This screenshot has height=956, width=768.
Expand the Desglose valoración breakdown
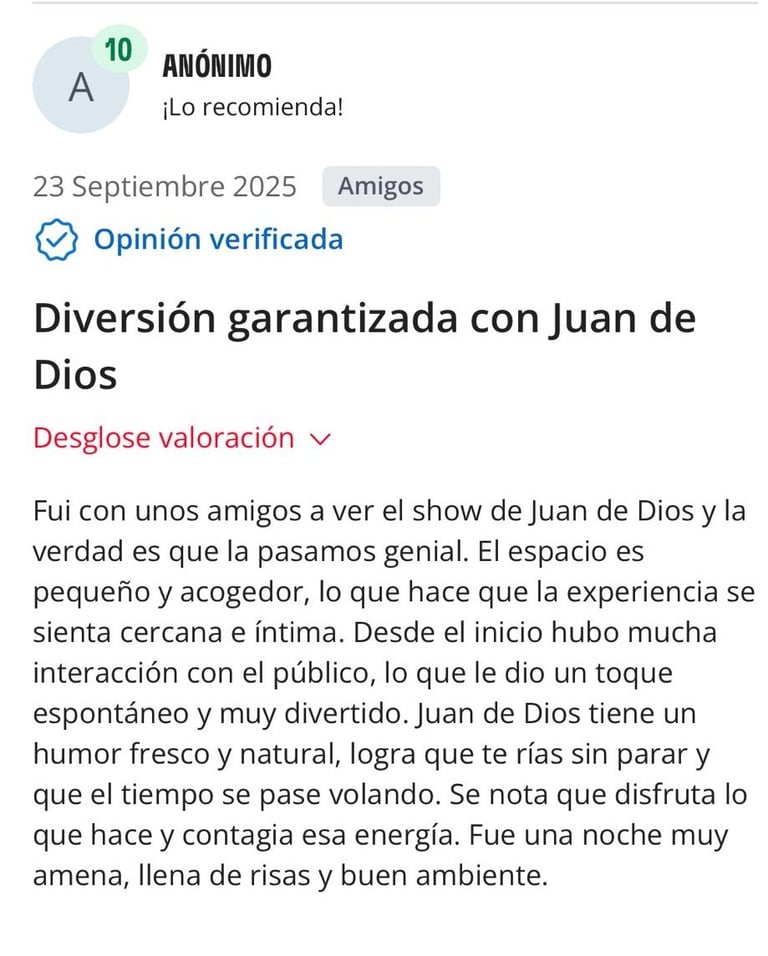(x=181, y=438)
